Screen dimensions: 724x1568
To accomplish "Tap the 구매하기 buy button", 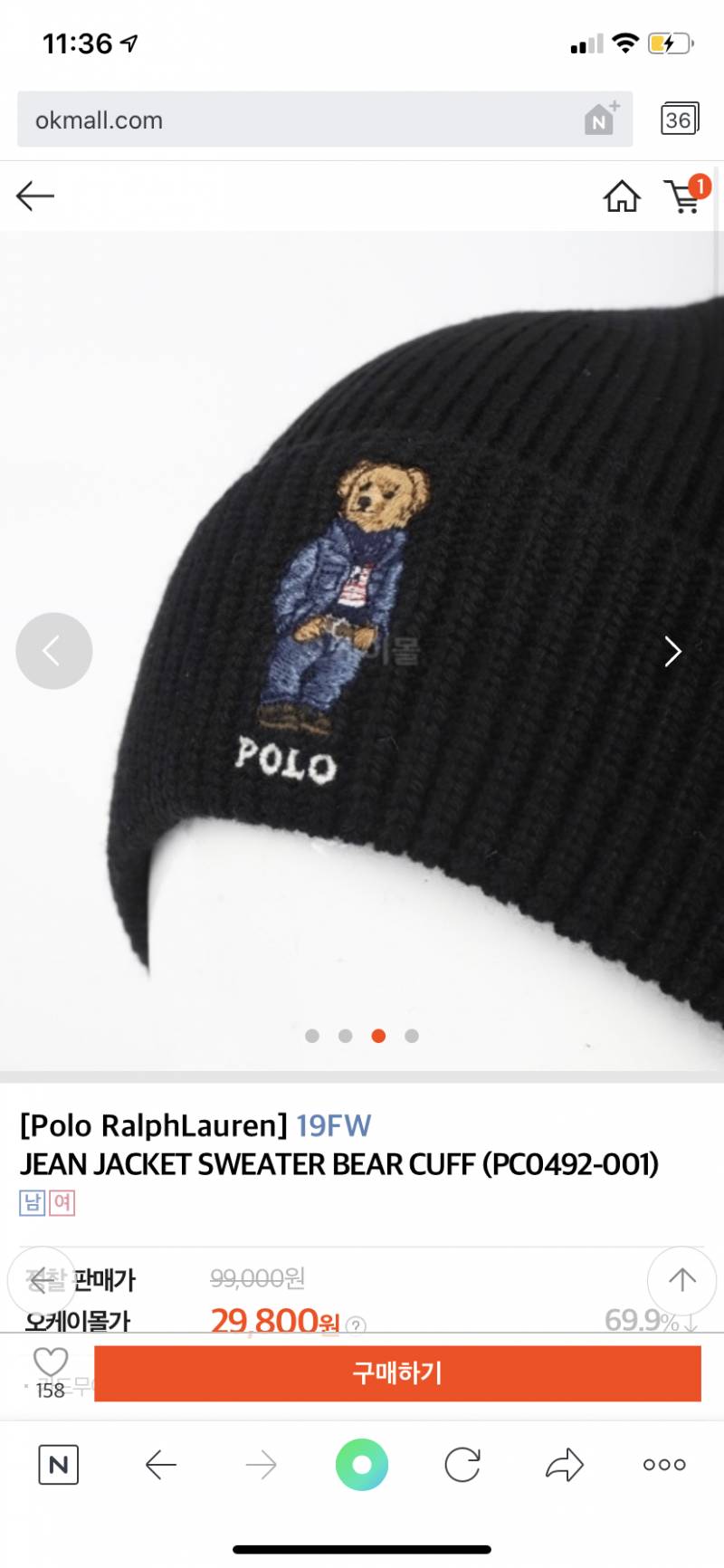I will point(397,1373).
